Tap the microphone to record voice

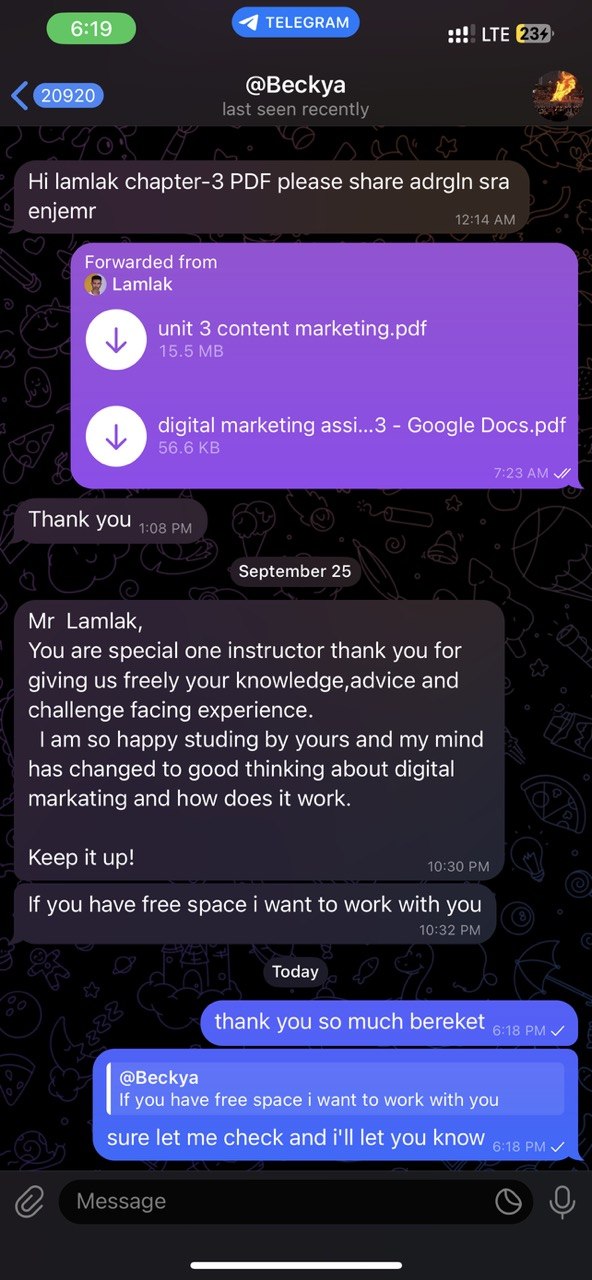[x=562, y=1201]
